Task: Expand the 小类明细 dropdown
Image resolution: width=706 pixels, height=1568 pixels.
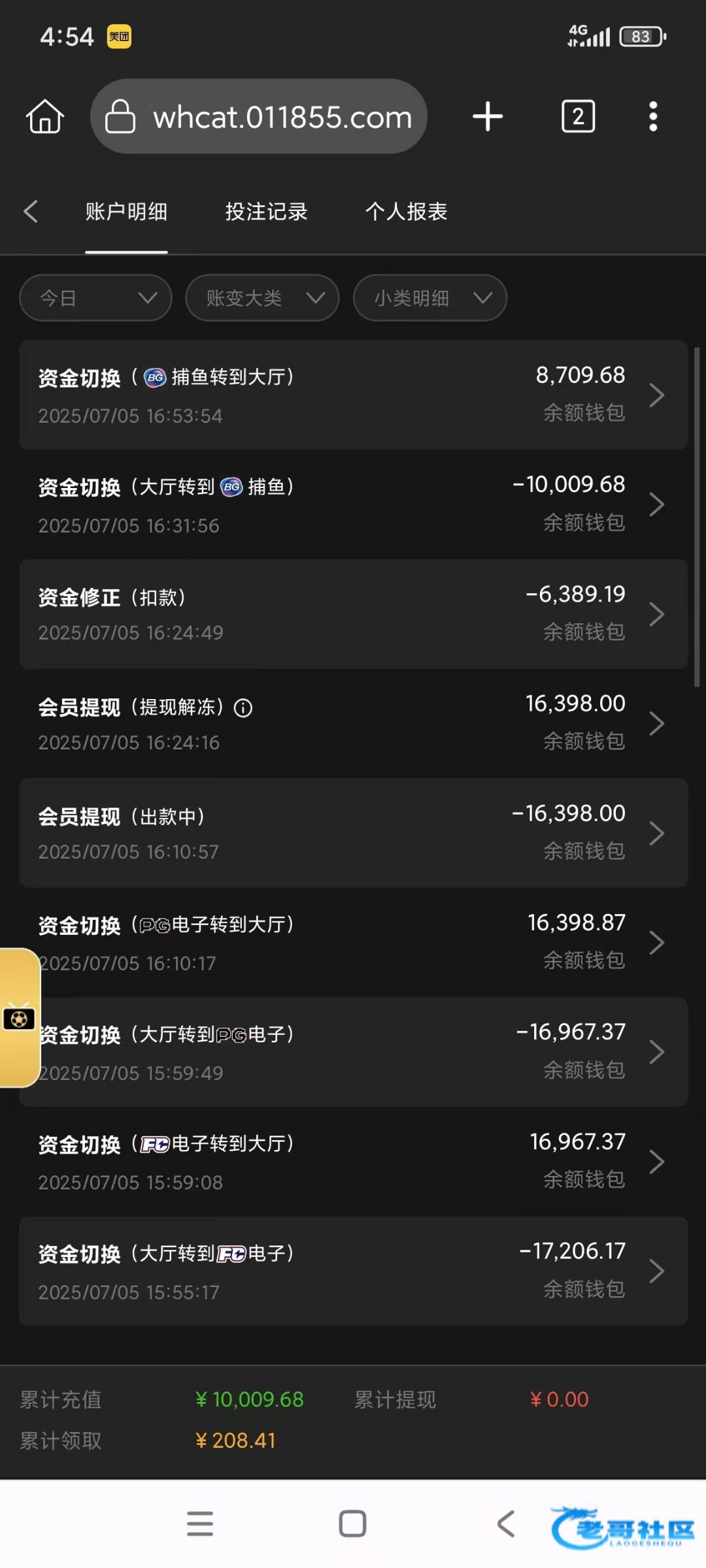Action: point(430,298)
